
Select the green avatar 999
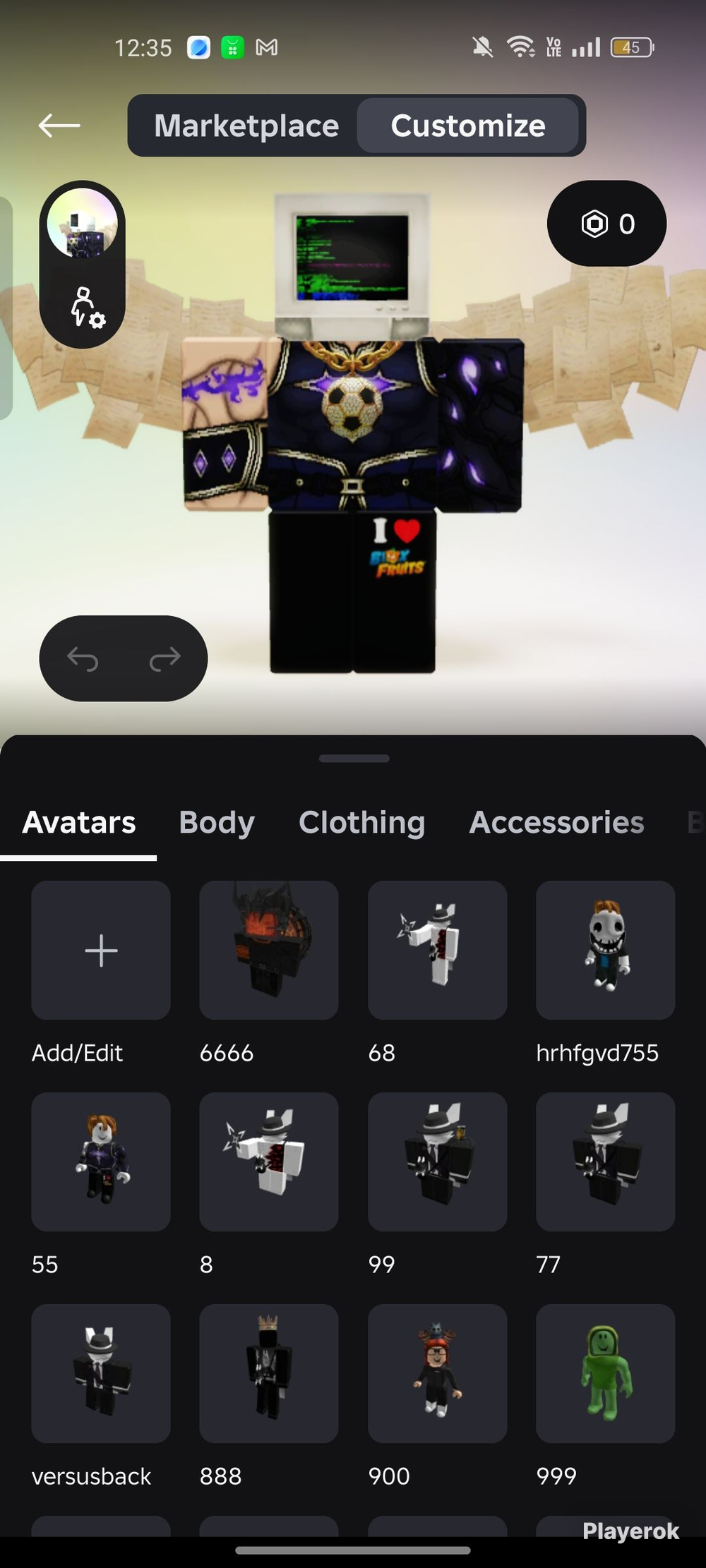606,1374
